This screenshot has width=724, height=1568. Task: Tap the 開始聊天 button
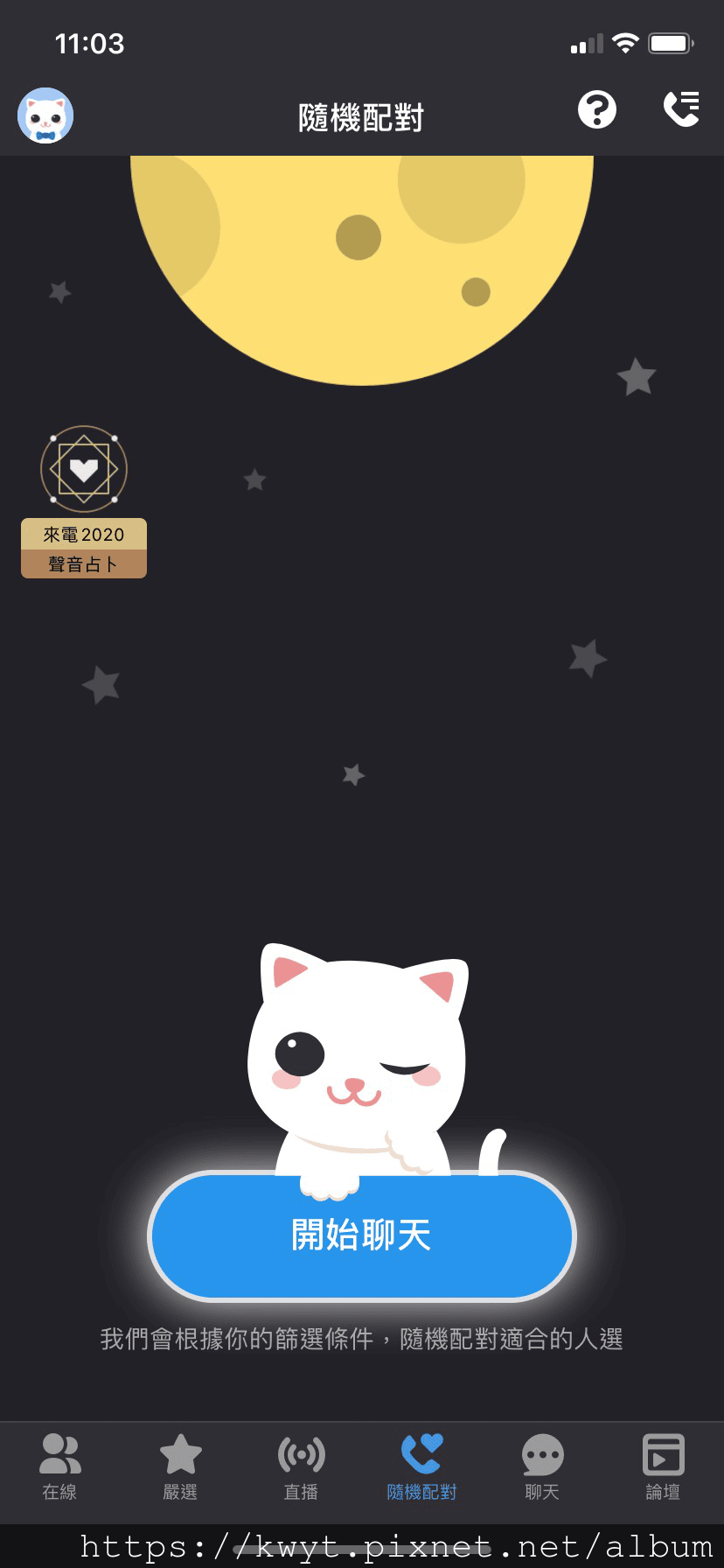(361, 1235)
